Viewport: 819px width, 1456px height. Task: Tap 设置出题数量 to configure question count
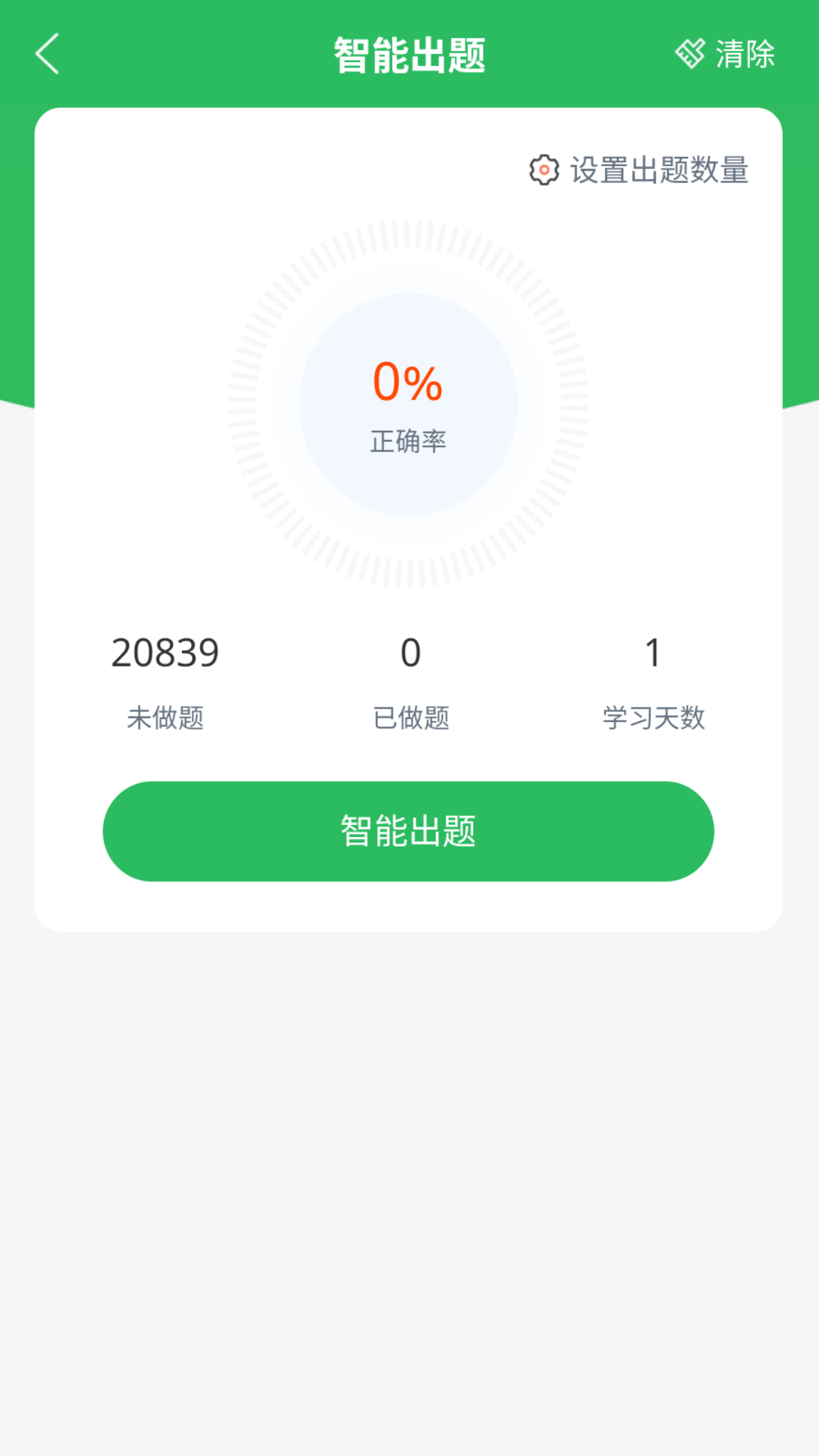click(x=658, y=171)
